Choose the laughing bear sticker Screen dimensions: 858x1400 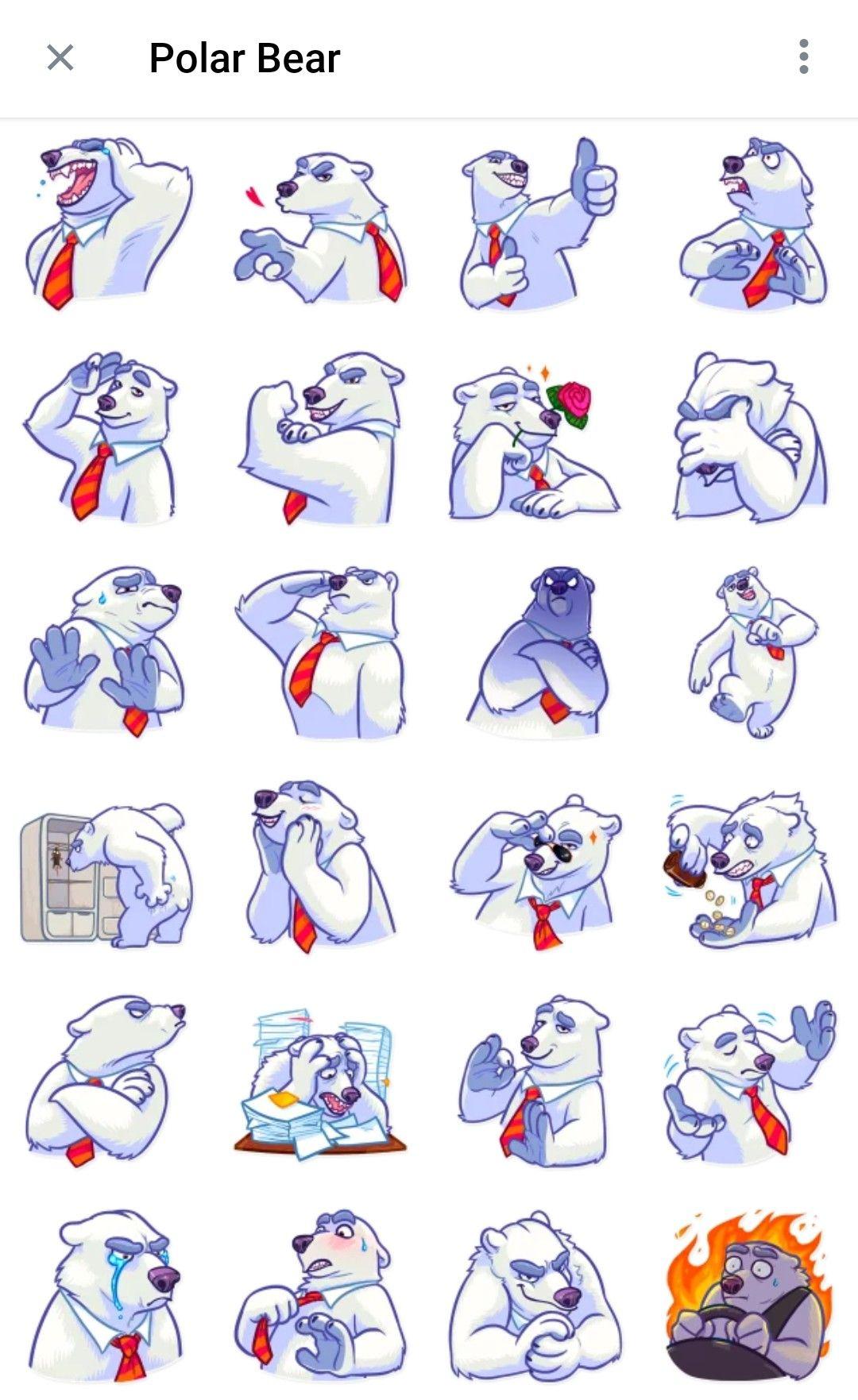[x=106, y=224]
